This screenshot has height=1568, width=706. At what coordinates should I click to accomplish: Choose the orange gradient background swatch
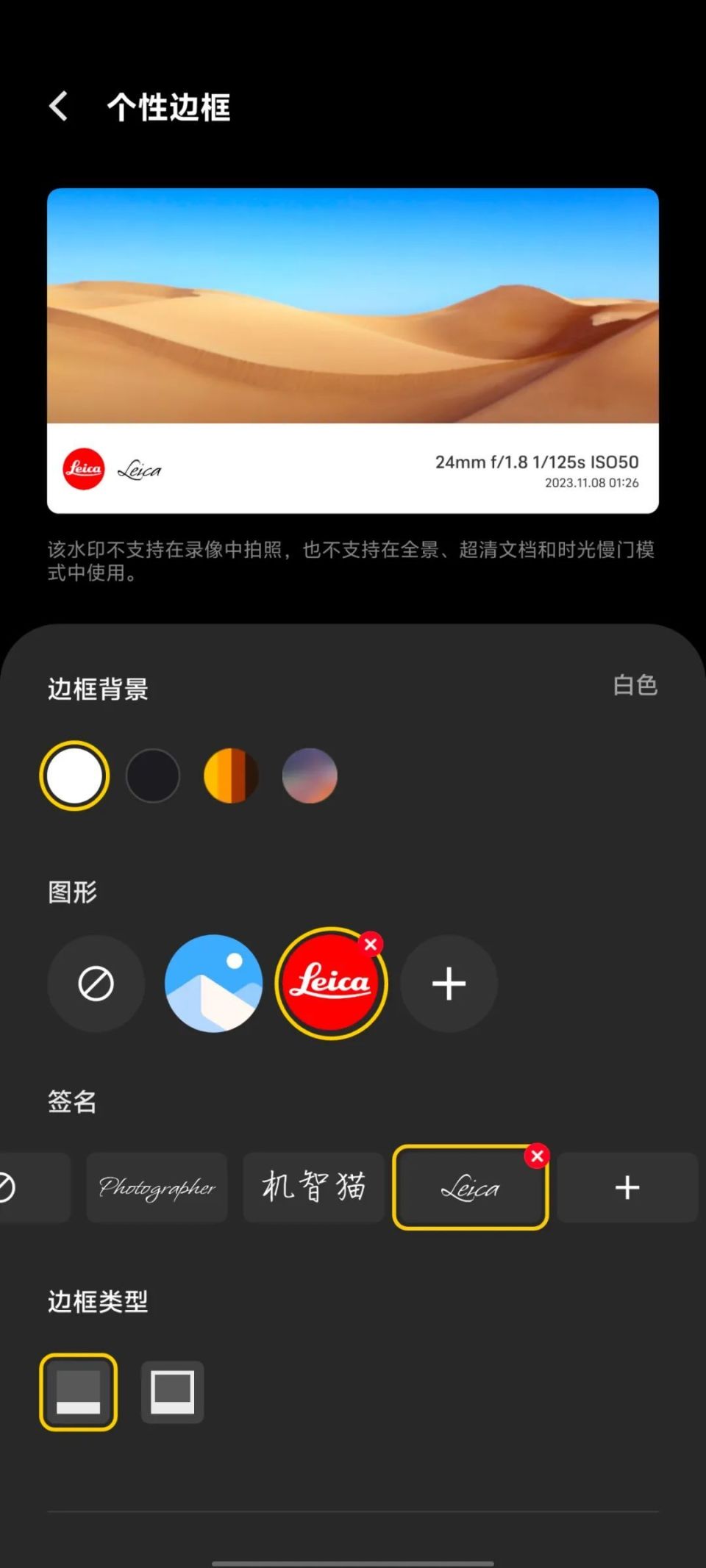pos(231,775)
